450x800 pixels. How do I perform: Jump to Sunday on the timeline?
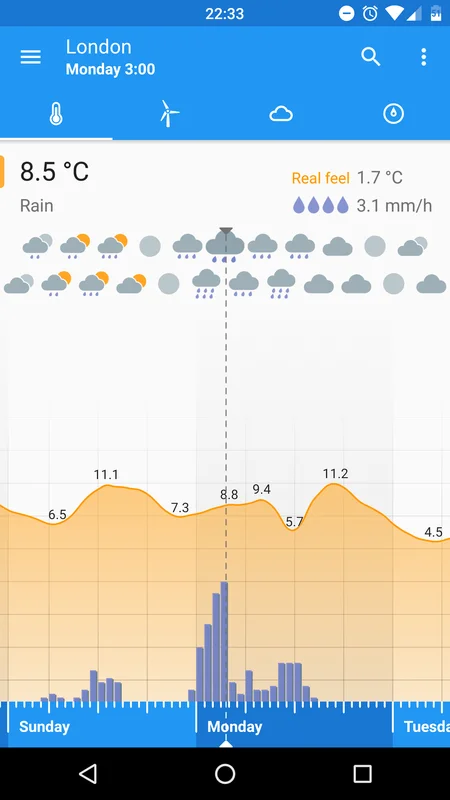click(44, 727)
